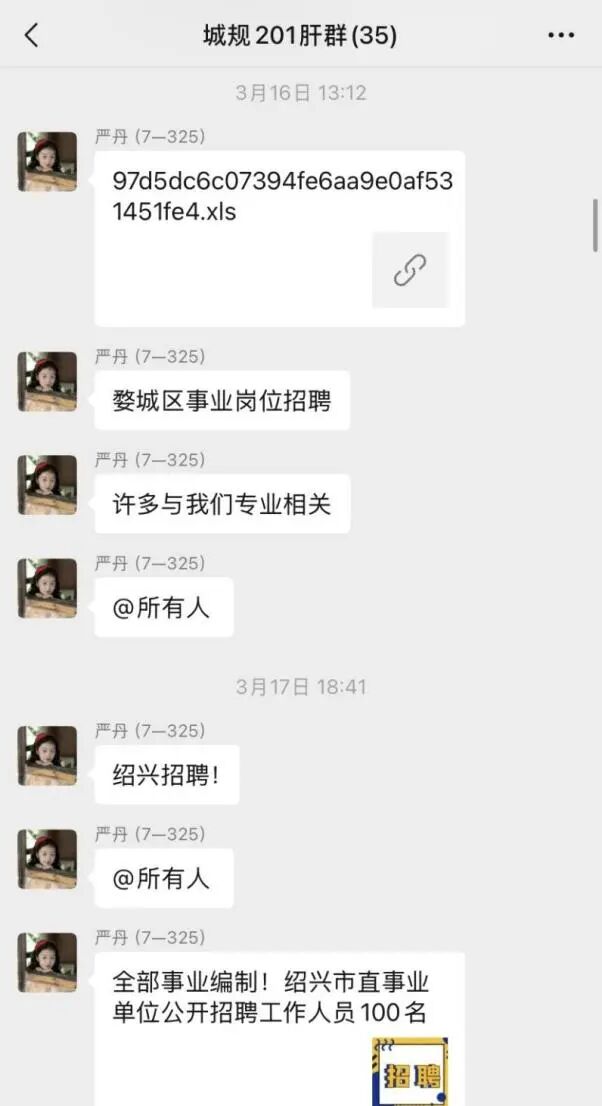Open the 绍兴市直事业单位 recruitment link card

[x=279, y=1030]
